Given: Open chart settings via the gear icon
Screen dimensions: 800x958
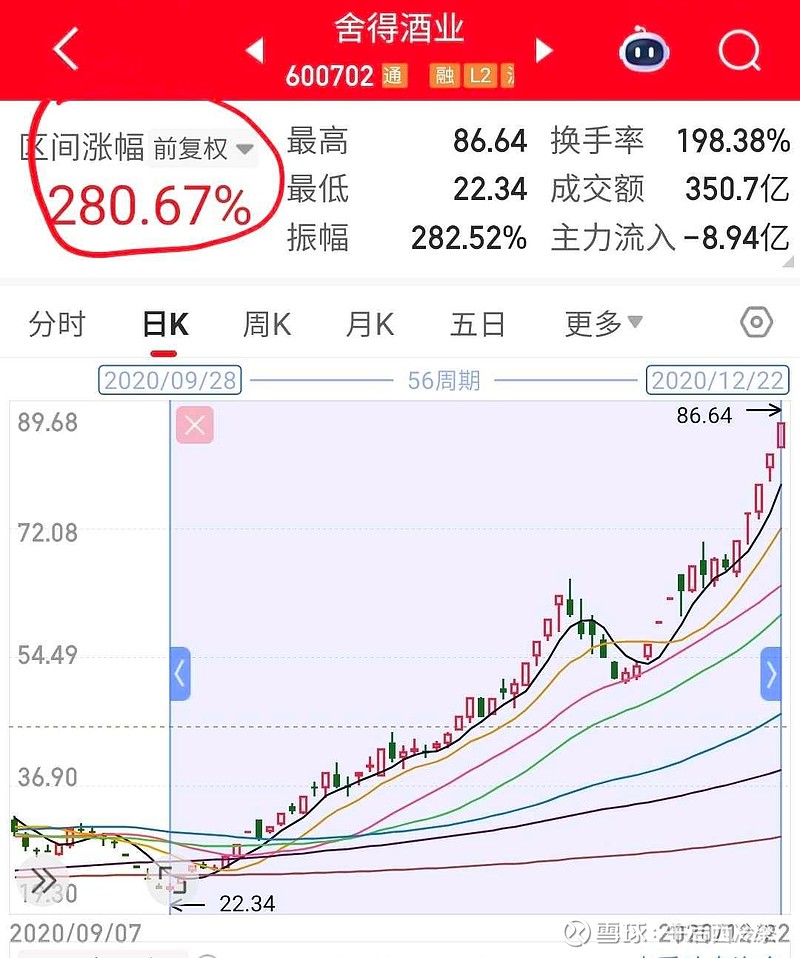Looking at the screenshot, I should point(757,323).
